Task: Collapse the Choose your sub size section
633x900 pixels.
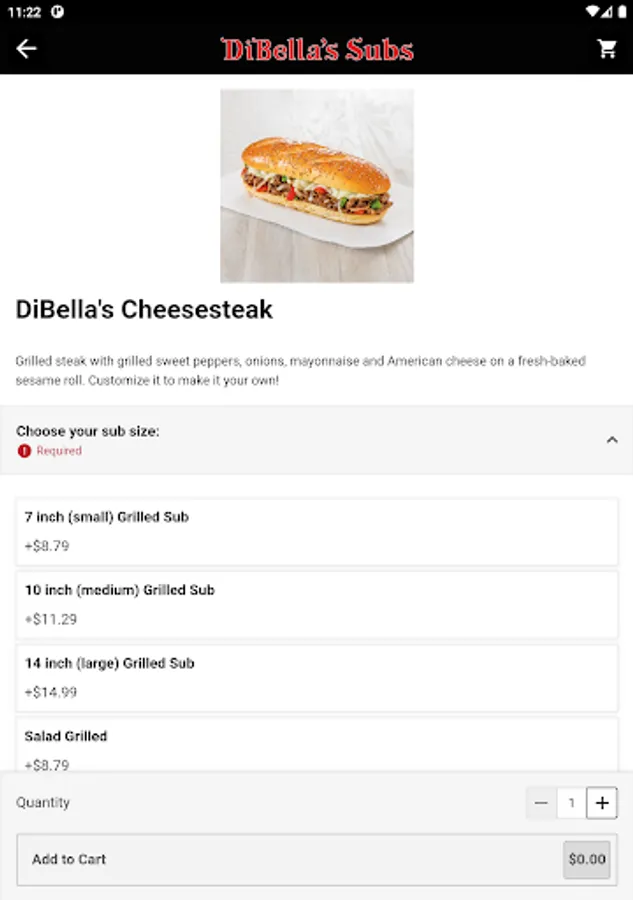Action: click(612, 440)
